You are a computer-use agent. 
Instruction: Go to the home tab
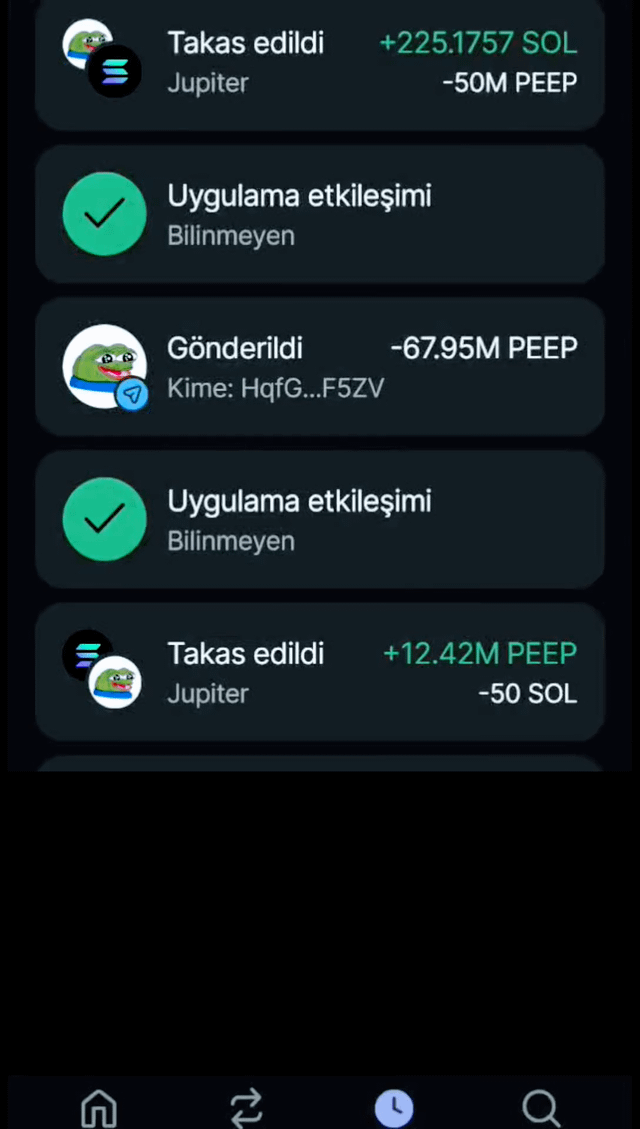[99, 1107]
